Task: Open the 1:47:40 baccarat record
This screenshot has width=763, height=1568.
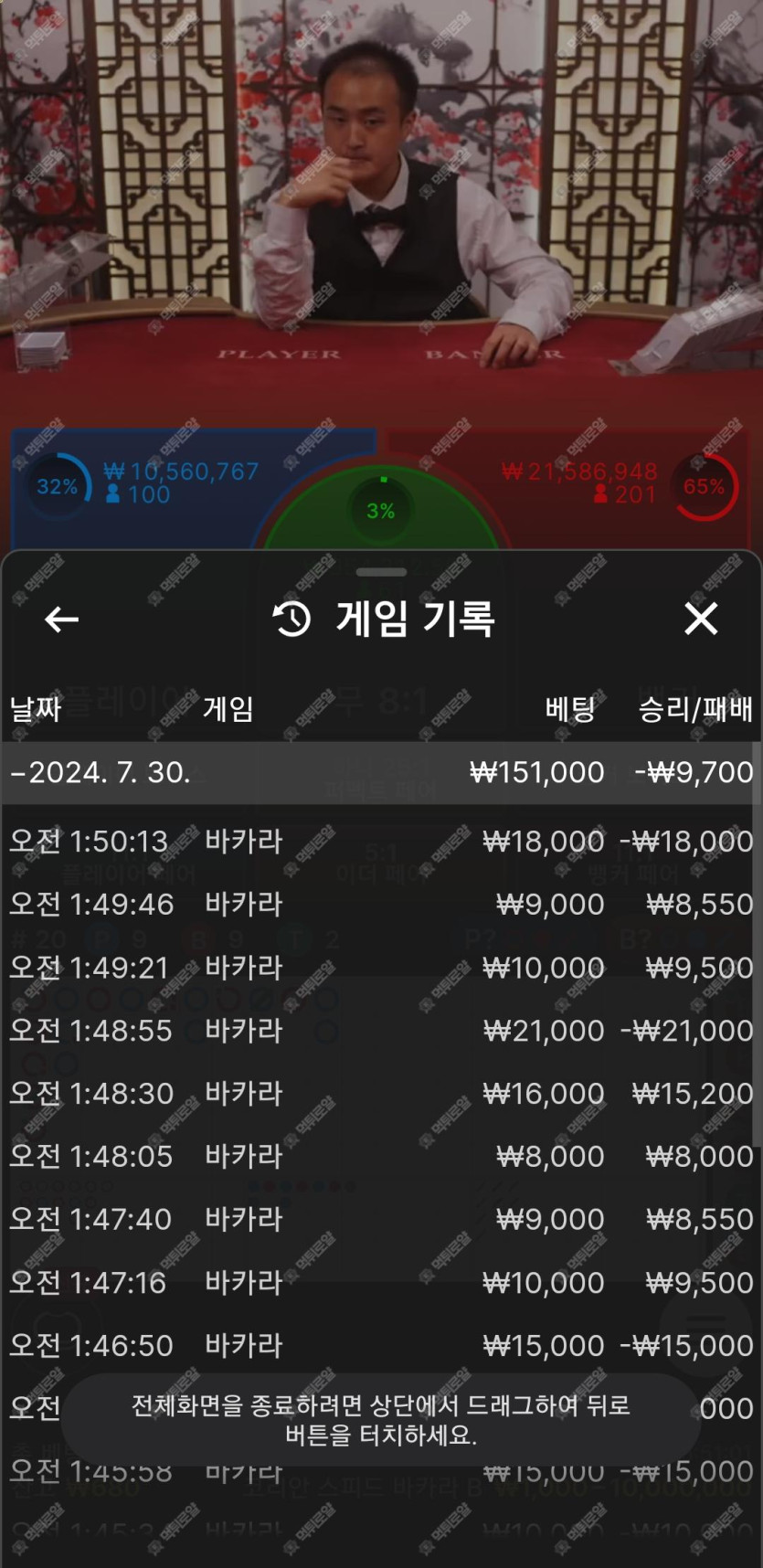Action: tap(380, 1219)
